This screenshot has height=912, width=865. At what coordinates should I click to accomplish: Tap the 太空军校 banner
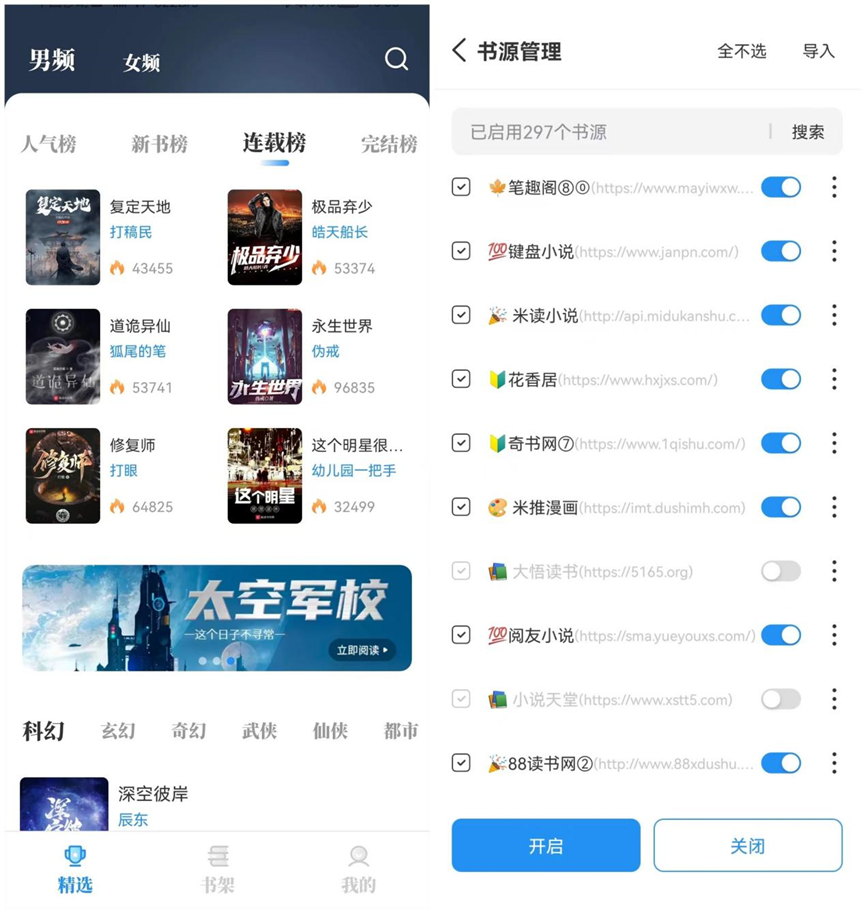coord(217,617)
